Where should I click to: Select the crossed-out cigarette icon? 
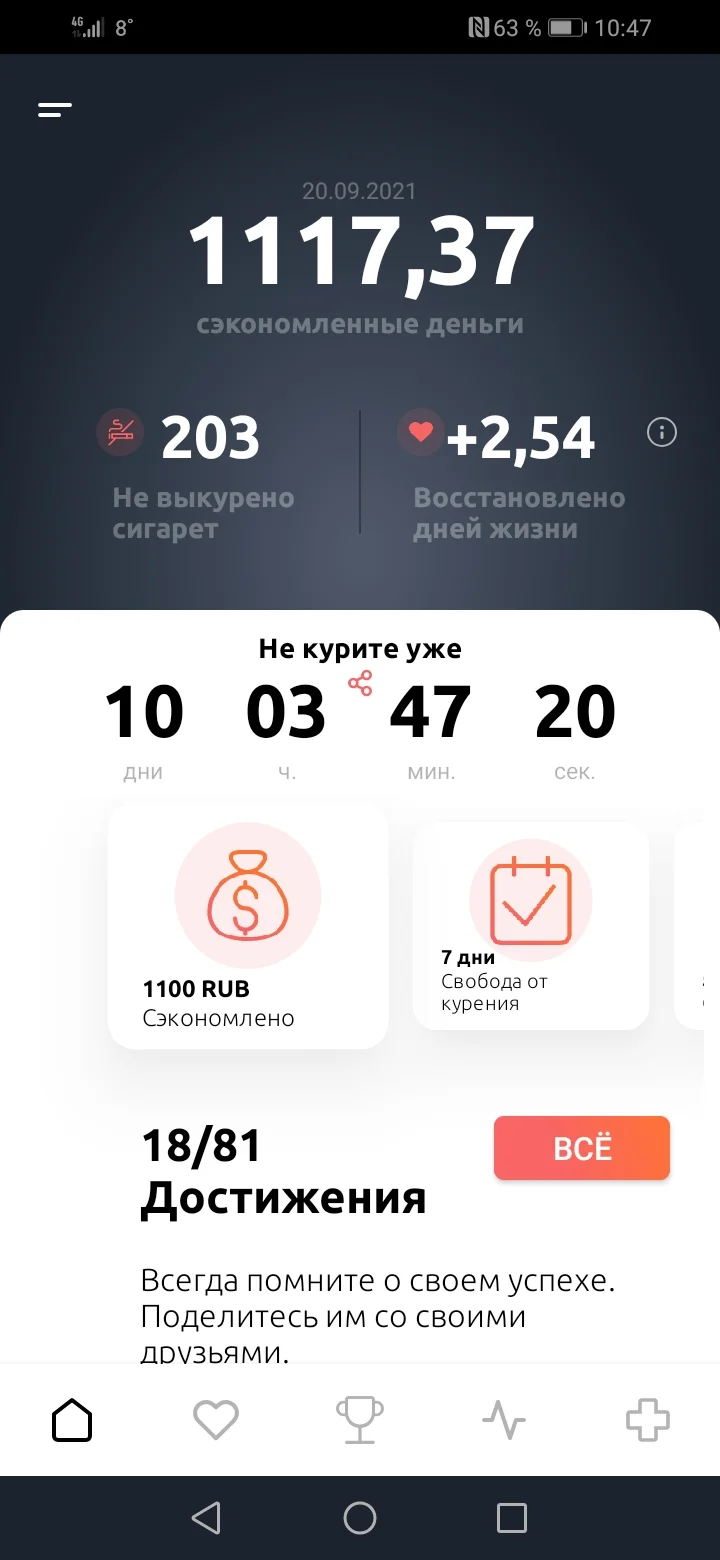[x=121, y=433]
